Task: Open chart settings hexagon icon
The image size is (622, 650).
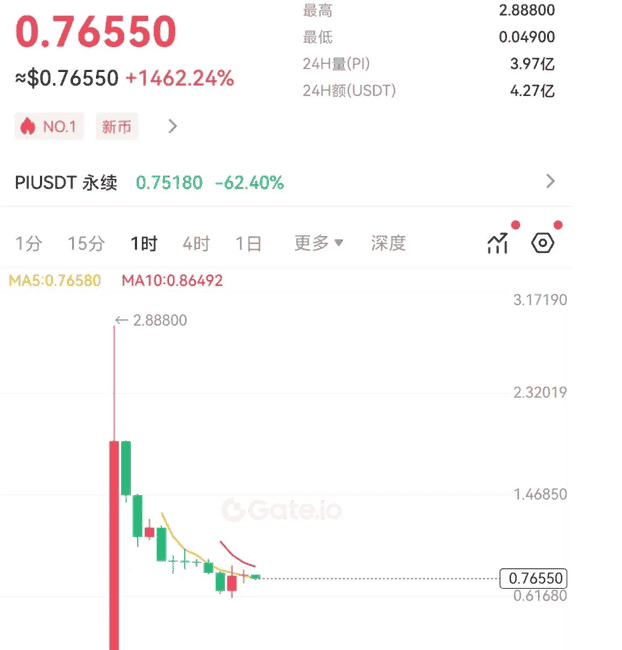Action: [543, 243]
